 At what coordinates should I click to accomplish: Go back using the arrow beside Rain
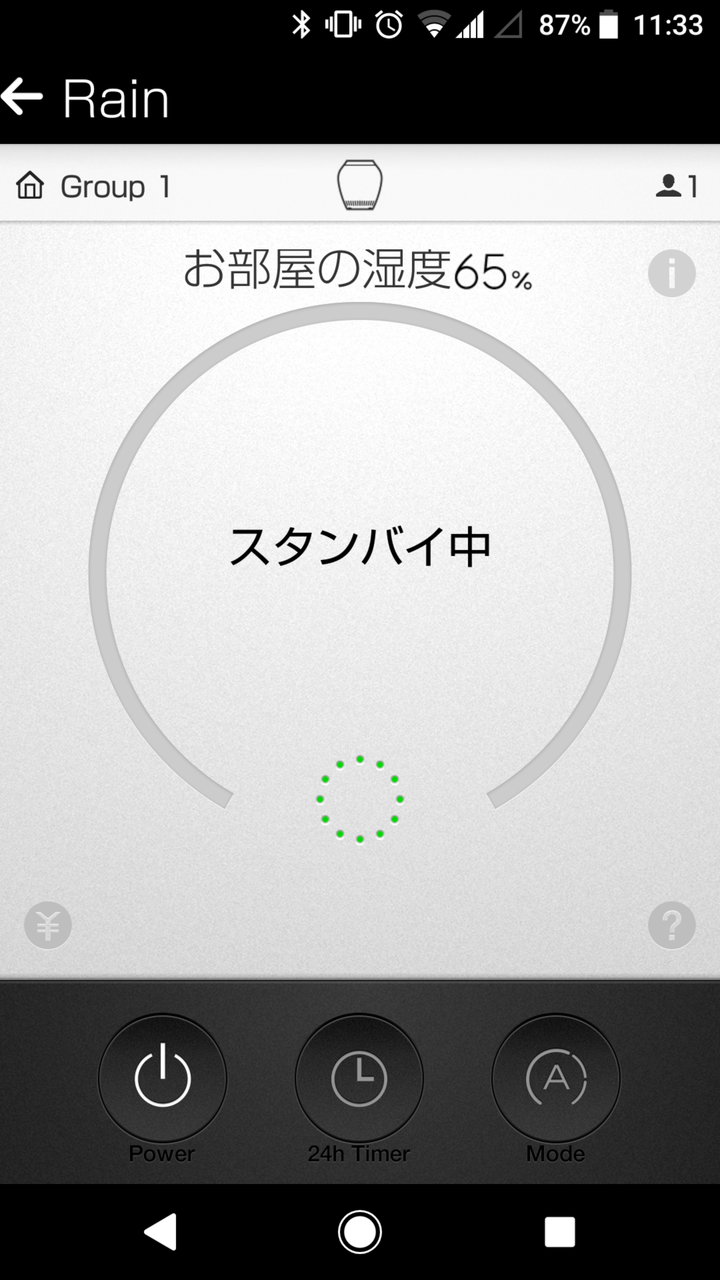tap(23, 97)
